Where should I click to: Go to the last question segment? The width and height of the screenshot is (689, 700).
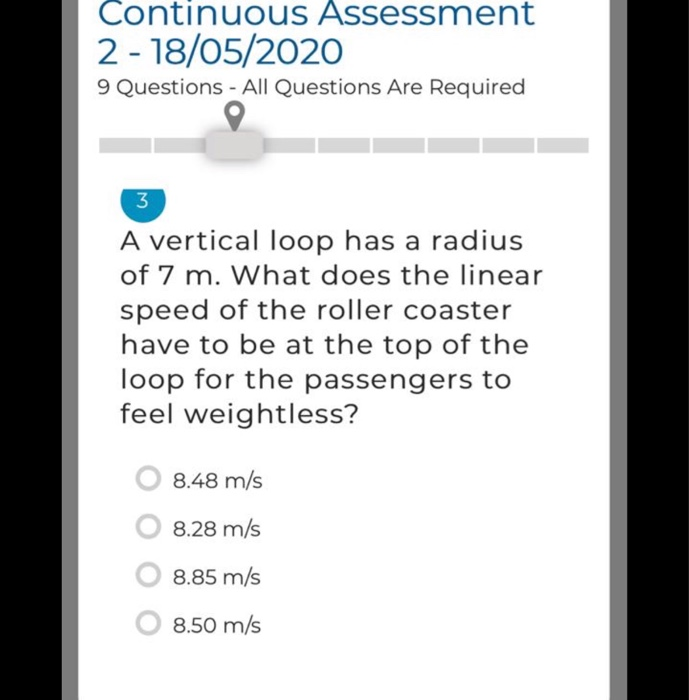pos(563,146)
